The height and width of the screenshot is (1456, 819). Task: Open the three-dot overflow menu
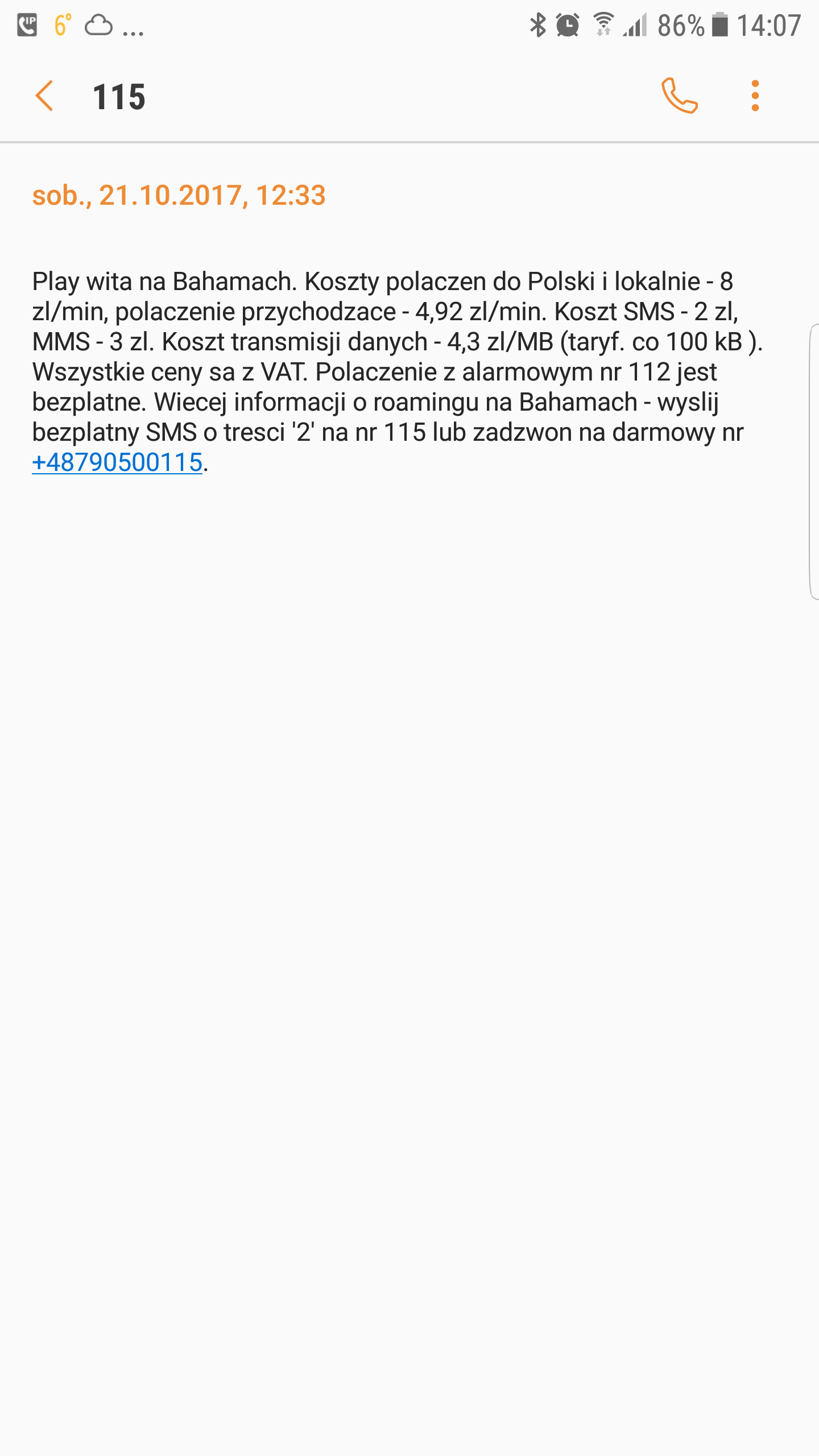click(755, 96)
